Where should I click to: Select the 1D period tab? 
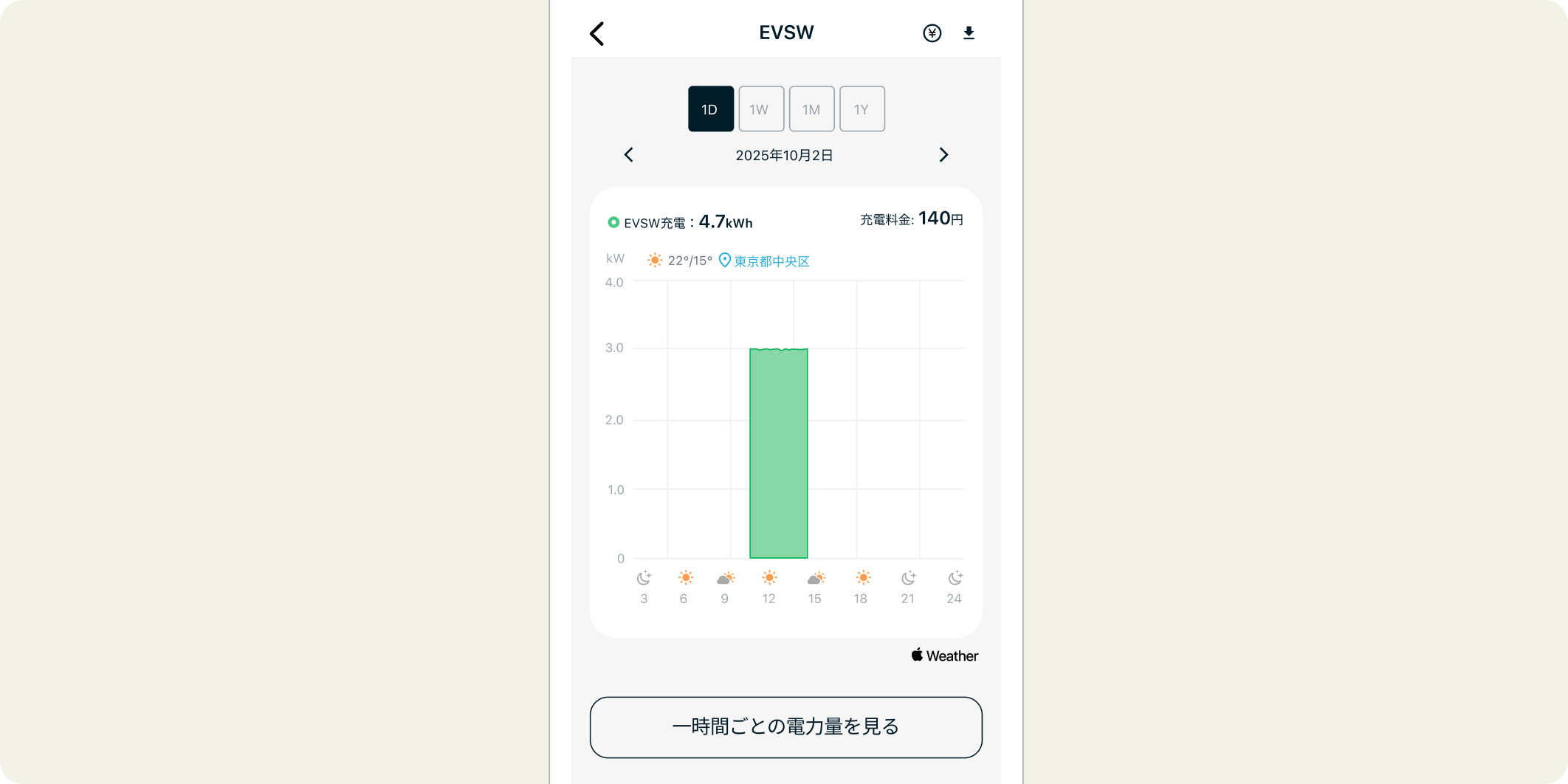(x=710, y=109)
